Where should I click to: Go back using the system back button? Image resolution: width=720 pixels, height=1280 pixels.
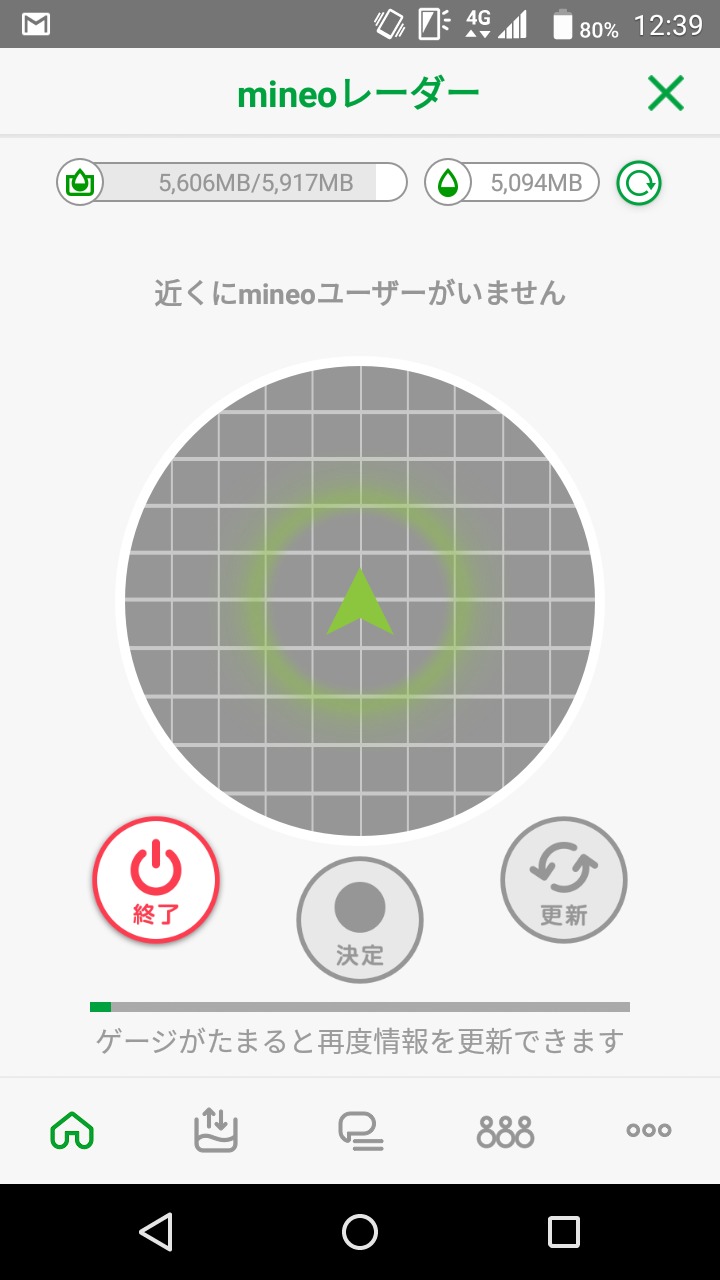pos(156,1232)
